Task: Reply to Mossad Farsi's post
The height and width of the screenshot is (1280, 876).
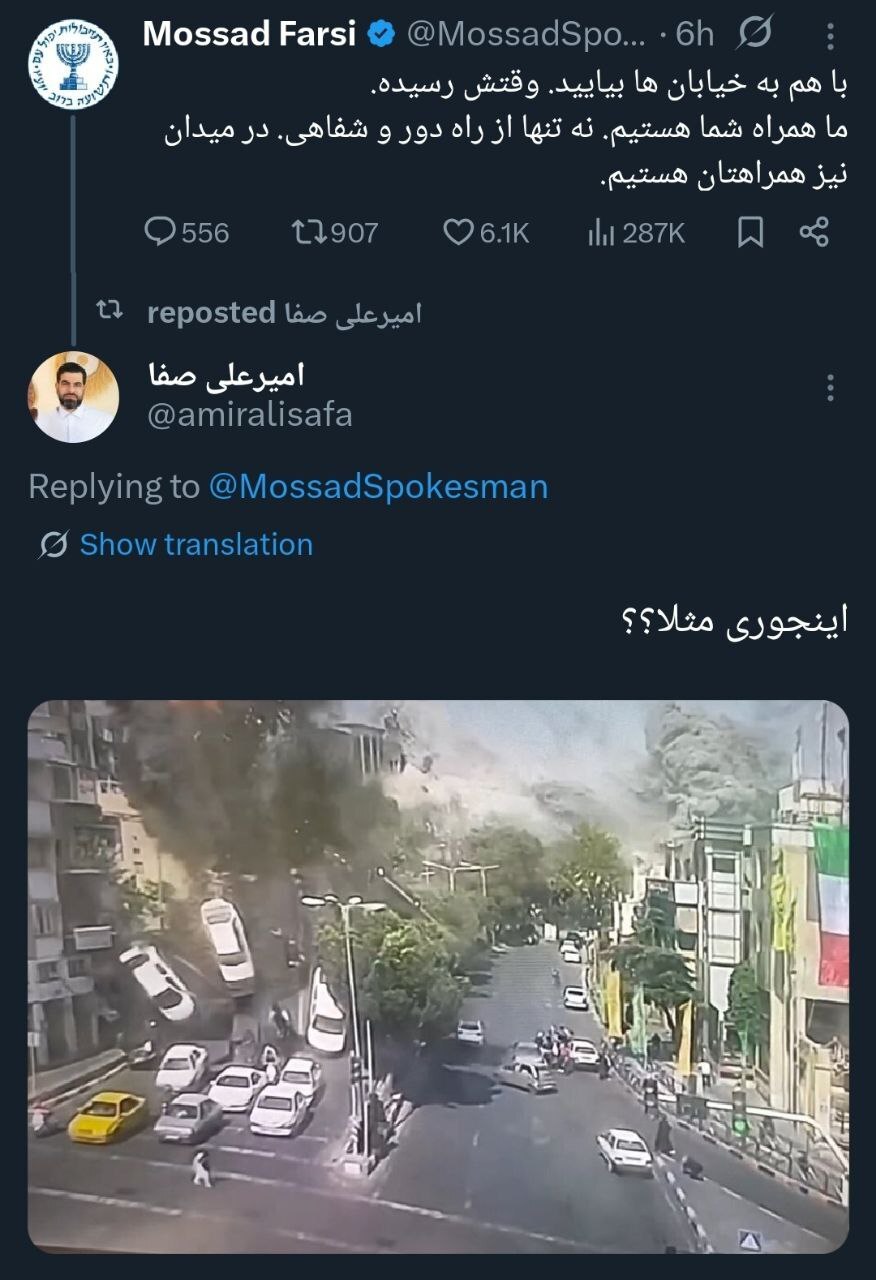Action: [x=186, y=233]
